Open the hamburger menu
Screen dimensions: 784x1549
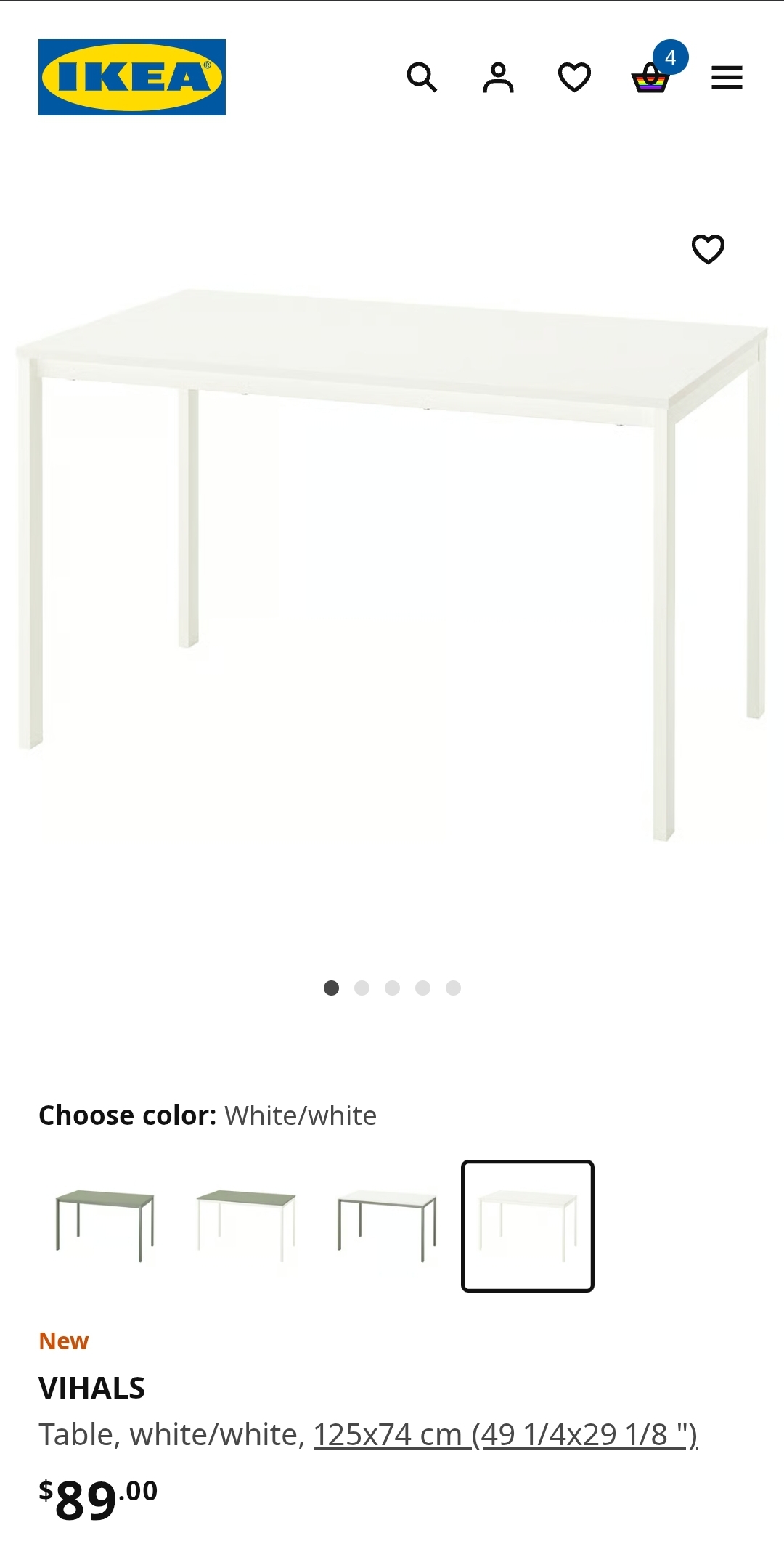pyautogui.click(x=727, y=77)
